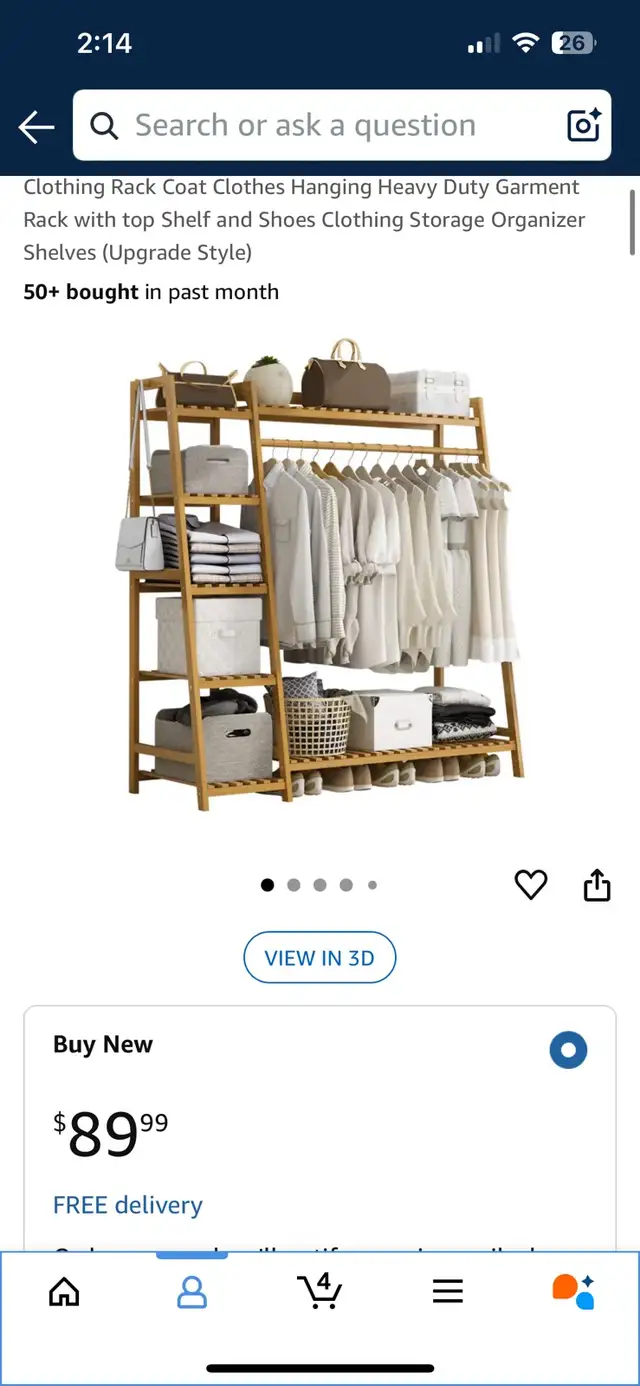Go back using the arrow

tap(36, 127)
